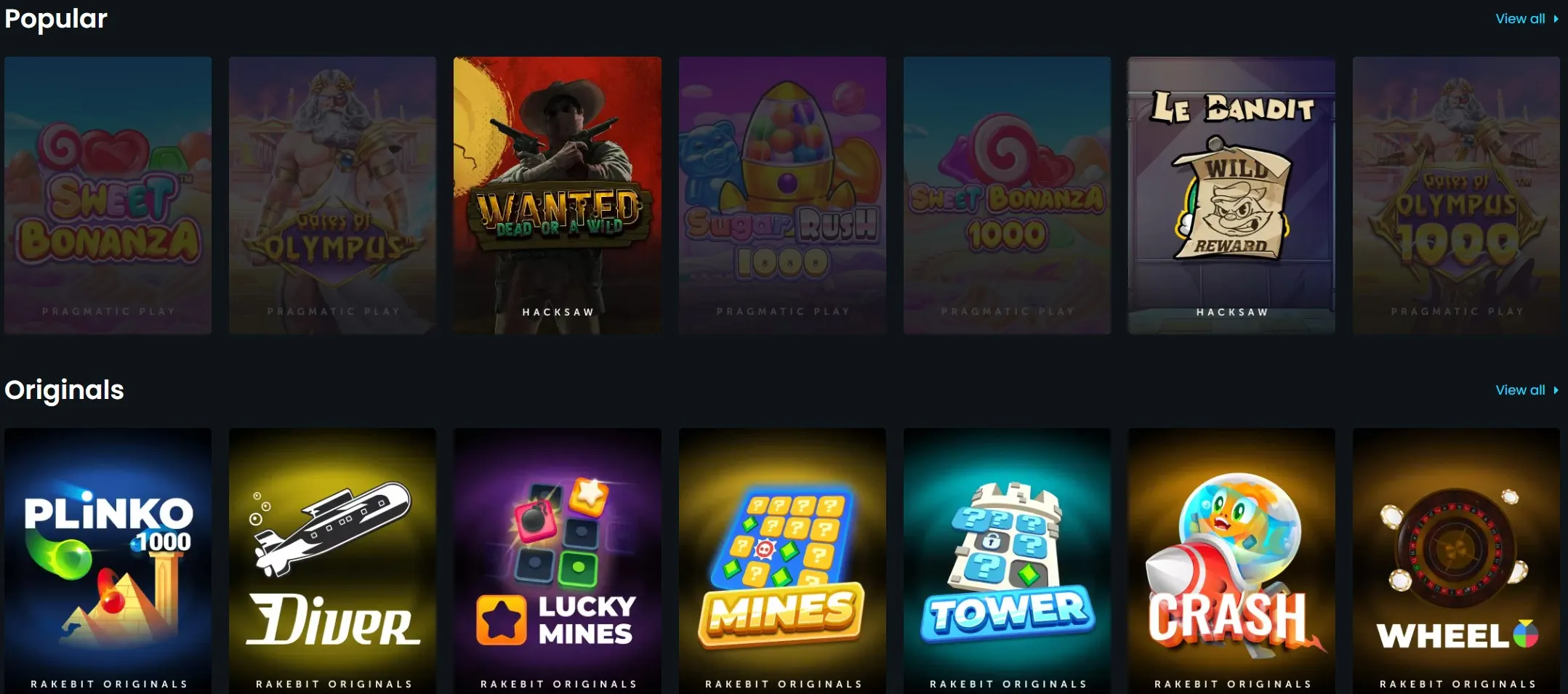Open Sweet Bonanza 1000 game
The image size is (1568, 694).
point(1007,195)
